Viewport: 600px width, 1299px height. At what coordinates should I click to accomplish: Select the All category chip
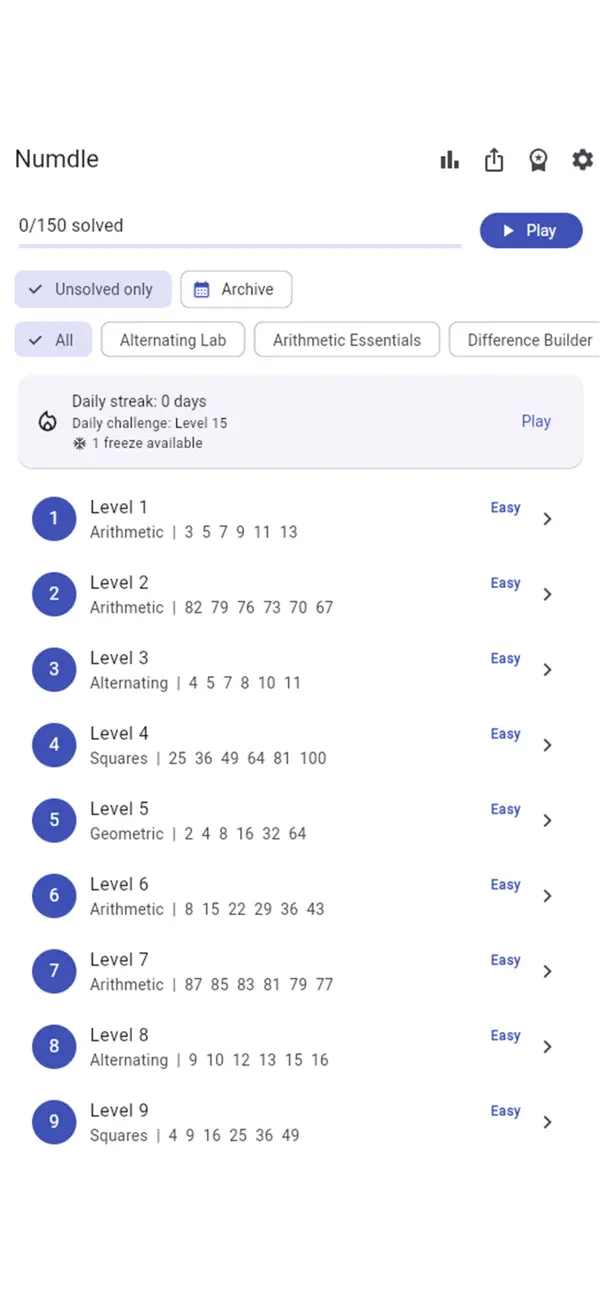click(x=53, y=340)
